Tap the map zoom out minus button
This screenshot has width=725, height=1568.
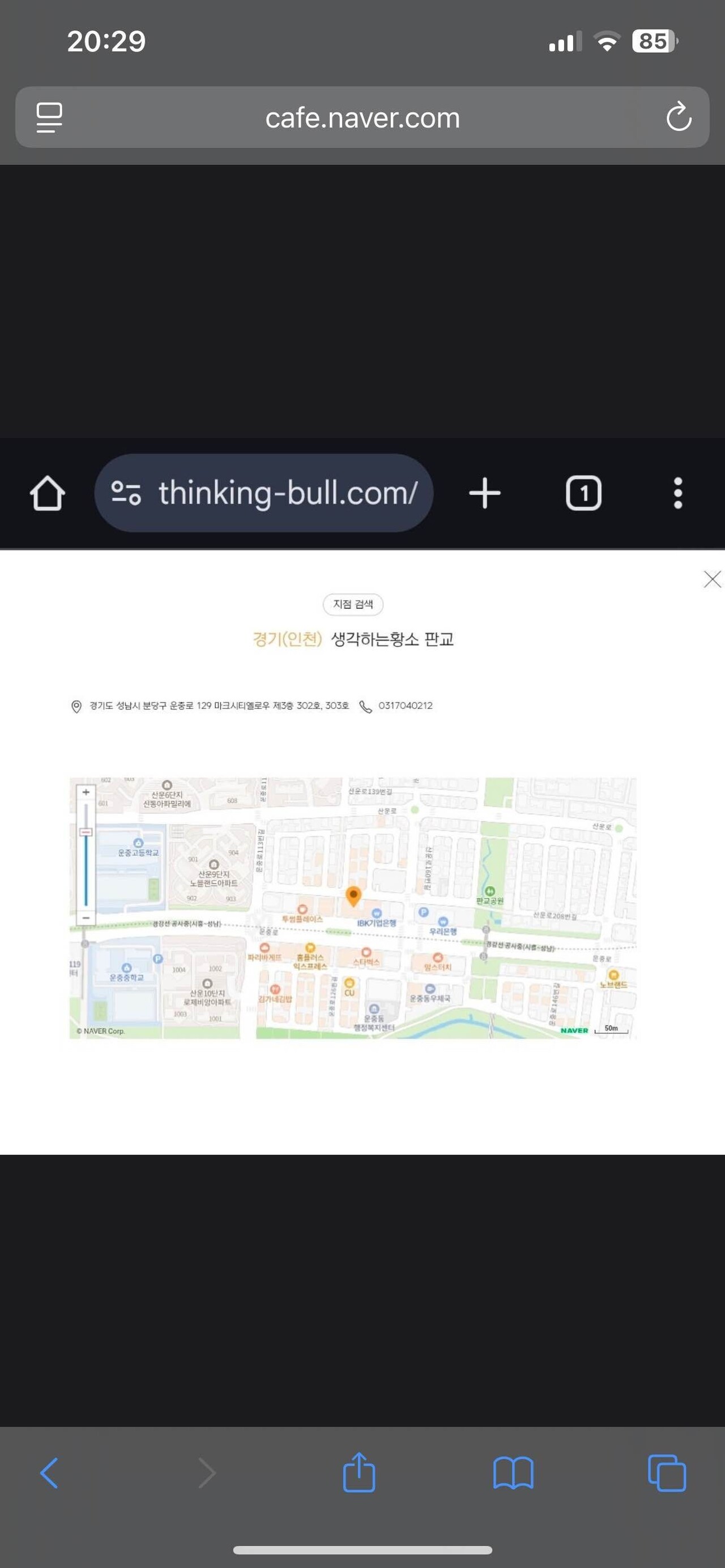tap(86, 918)
